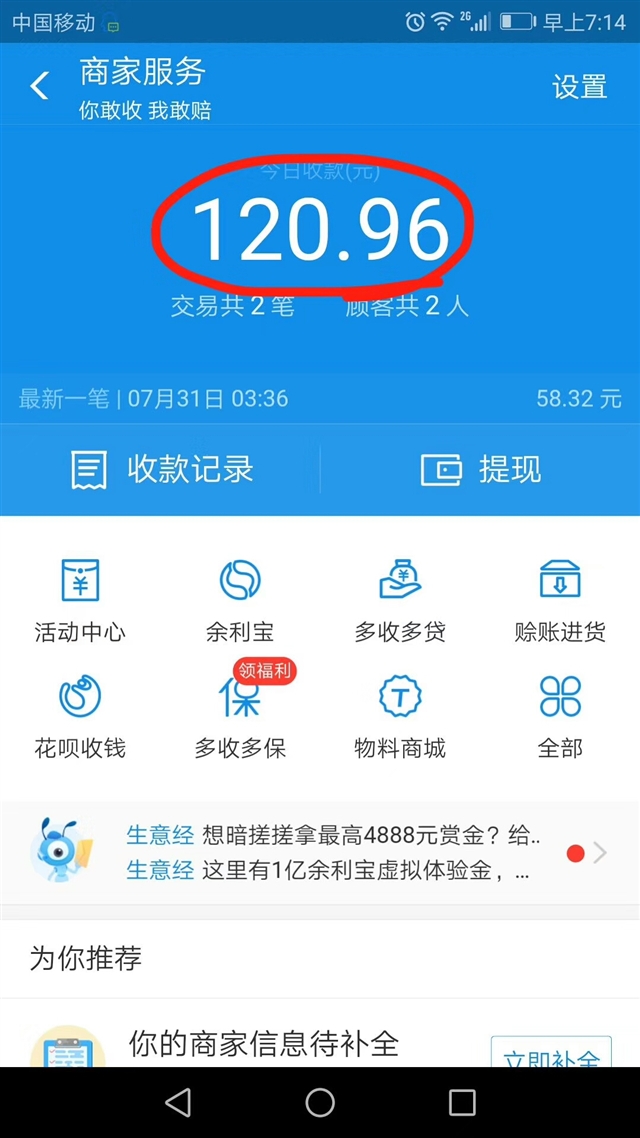This screenshot has height=1138, width=640.
Task: Tap the system home button
Action: click(x=320, y=1102)
